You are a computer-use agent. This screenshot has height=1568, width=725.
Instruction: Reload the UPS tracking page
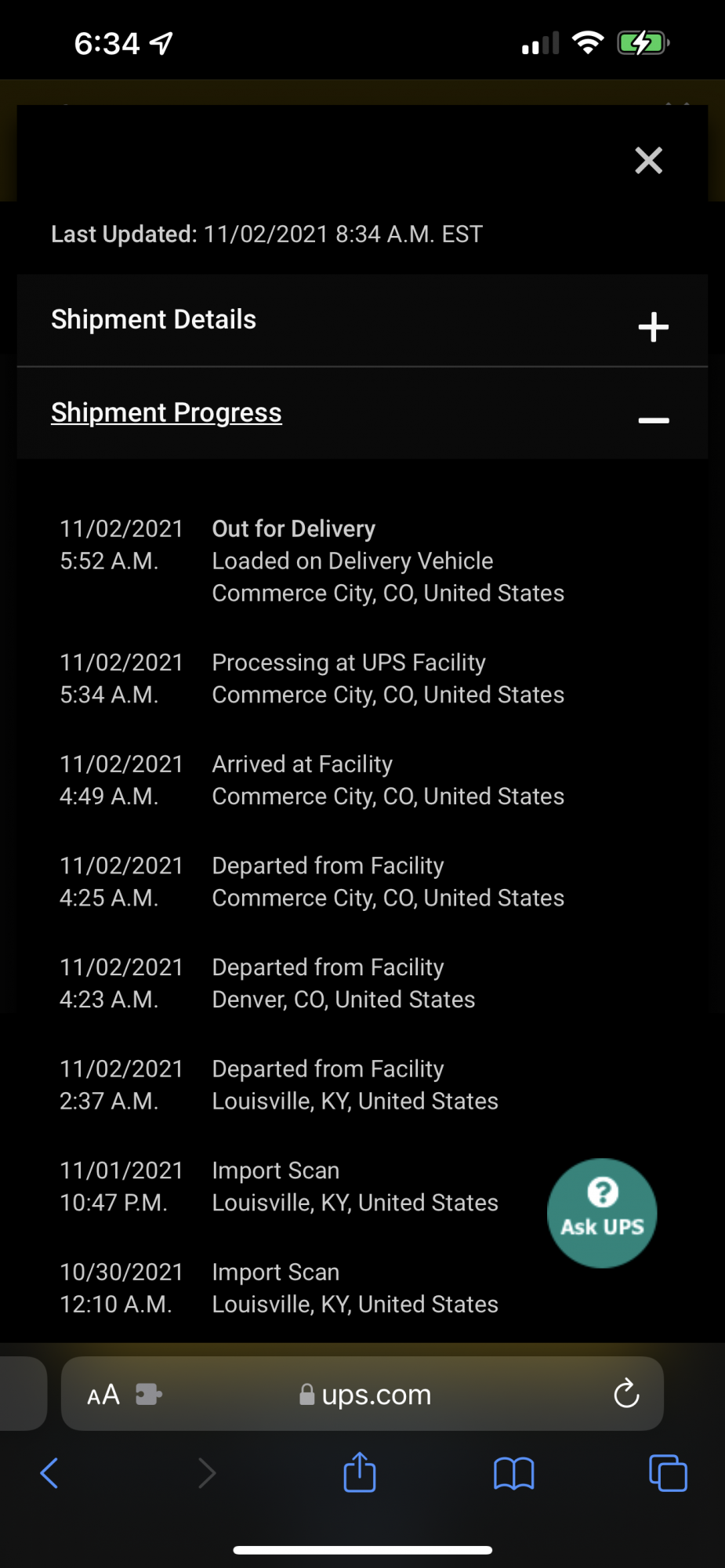click(x=626, y=1393)
